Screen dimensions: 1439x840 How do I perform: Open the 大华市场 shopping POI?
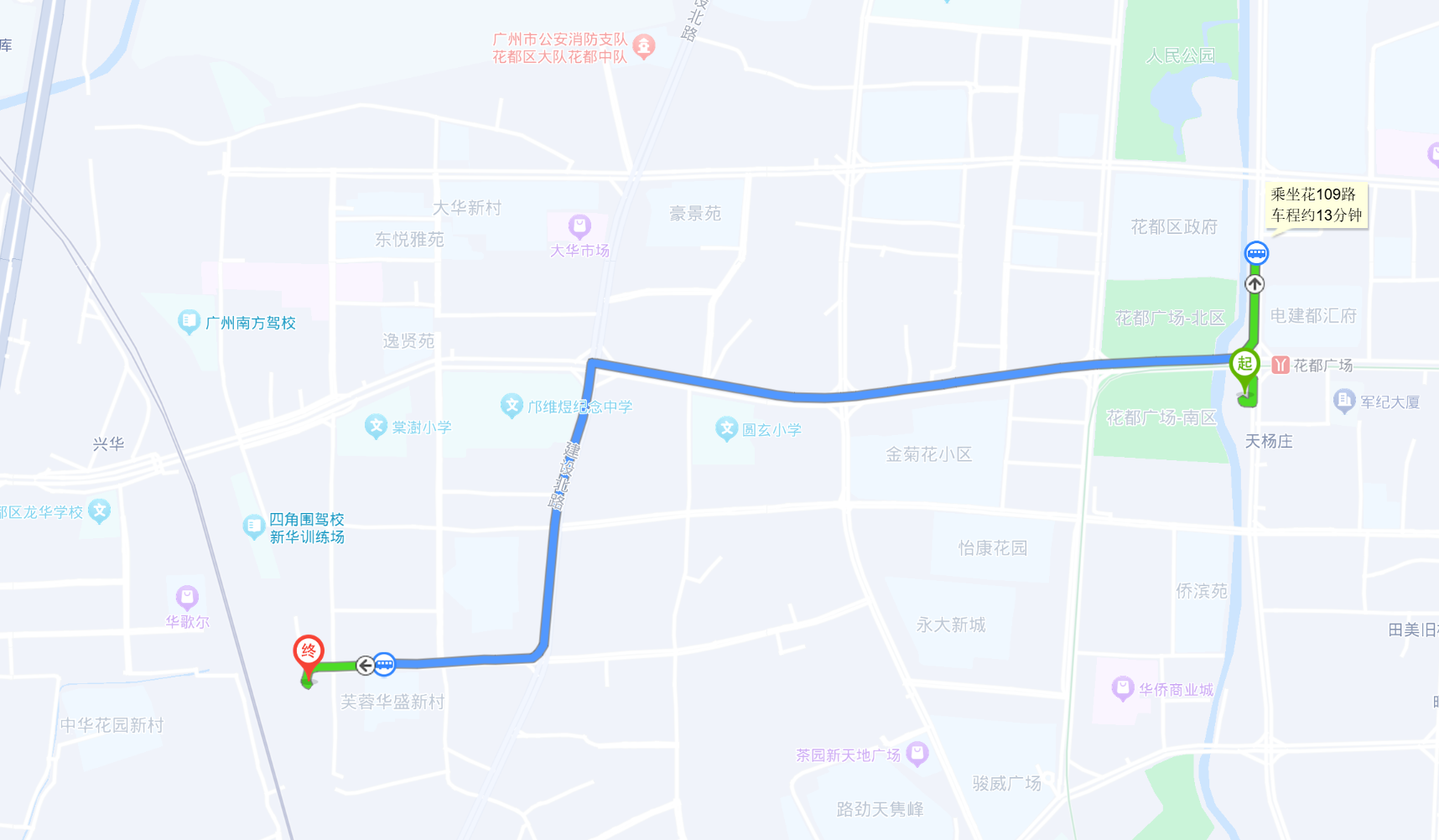[x=579, y=226]
